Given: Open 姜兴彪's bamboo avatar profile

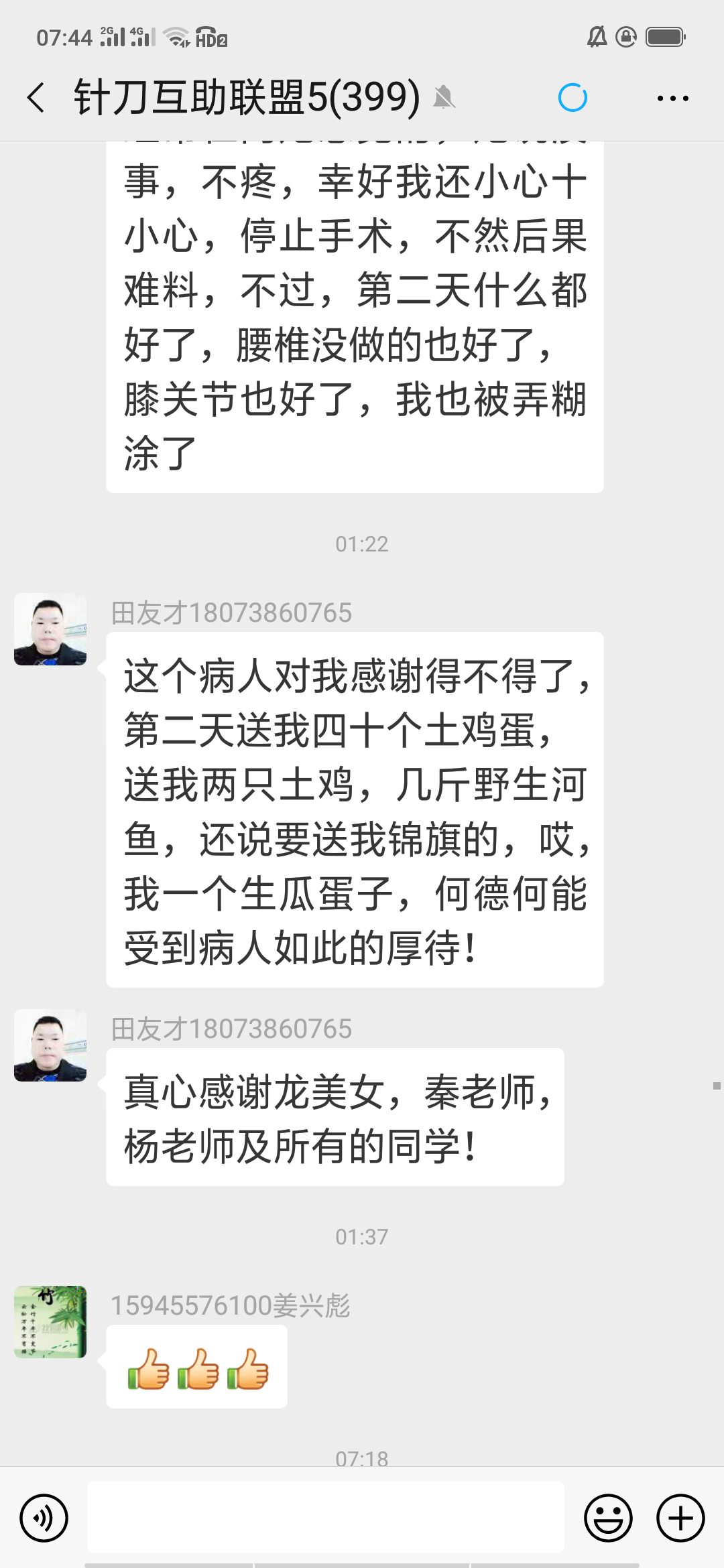Looking at the screenshot, I should (x=50, y=1321).
